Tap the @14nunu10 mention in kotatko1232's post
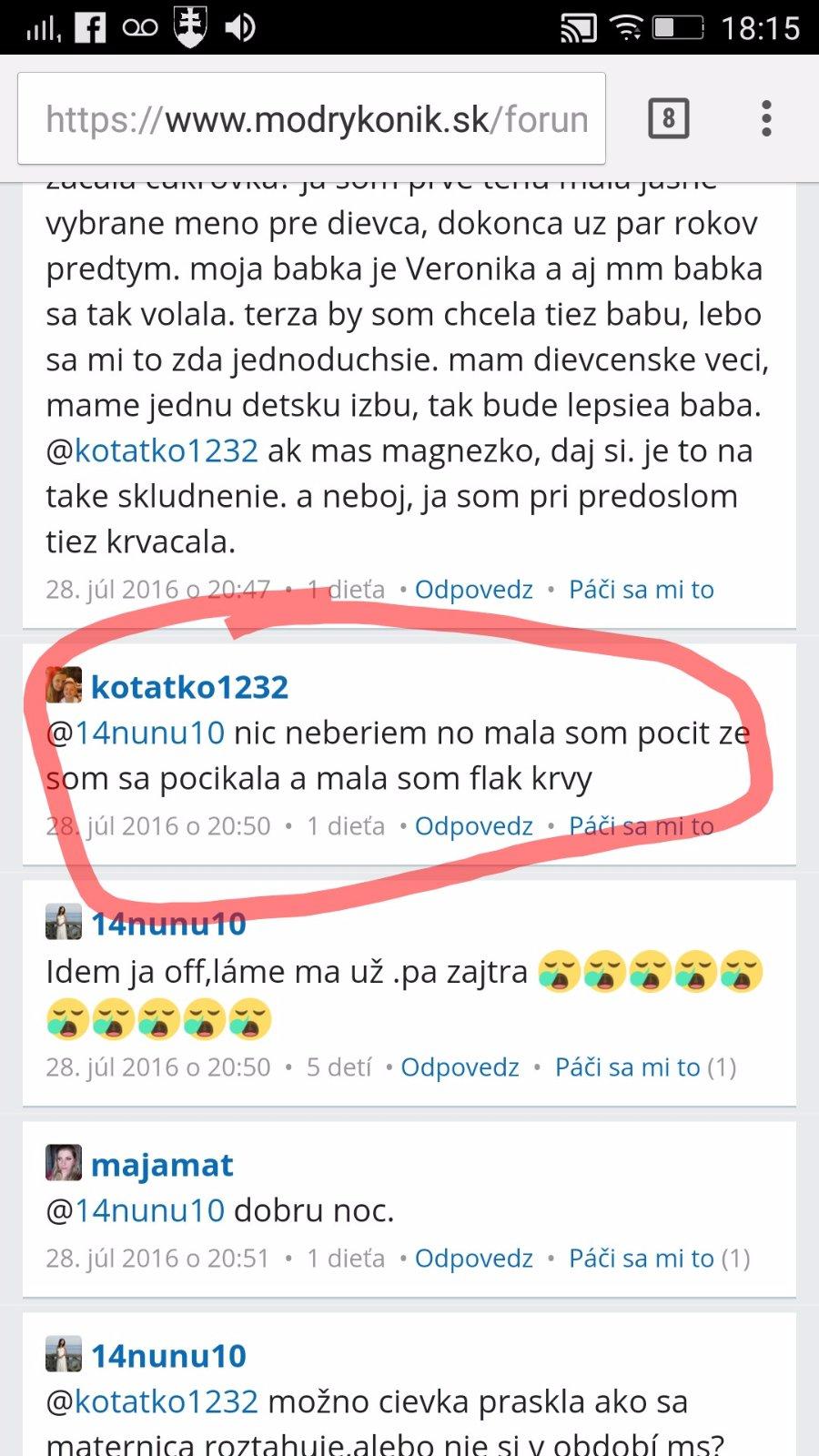Viewport: 819px width, 1456px height. pos(149,733)
